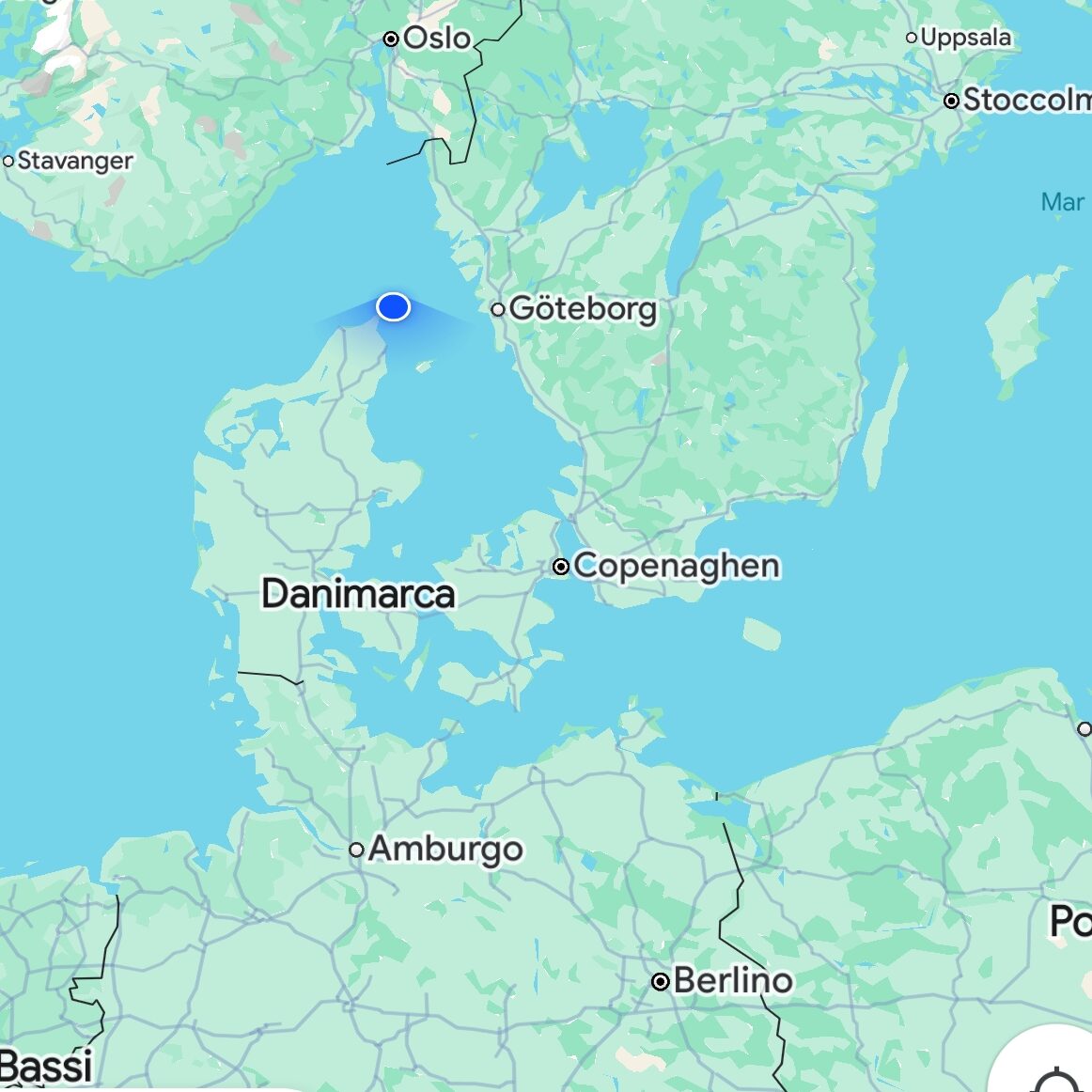Select the Göteborg city label
This screenshot has height=1092, width=1092.
[x=581, y=308]
